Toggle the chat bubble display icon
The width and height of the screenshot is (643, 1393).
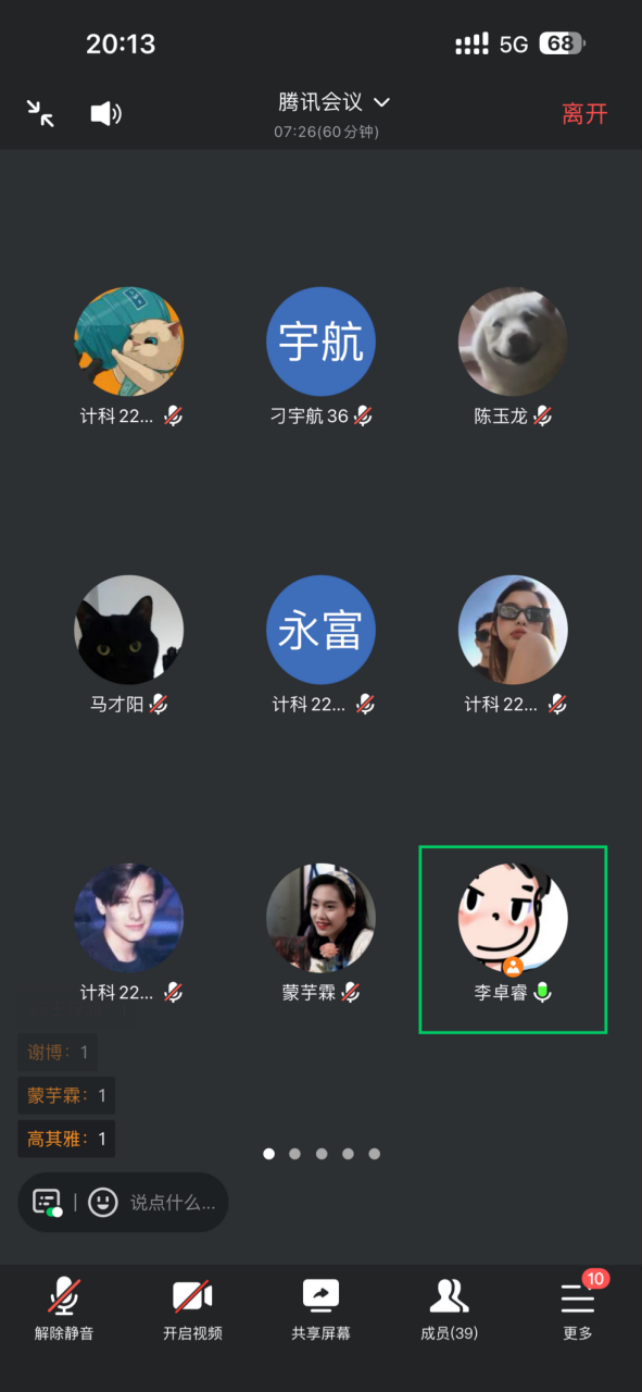pos(47,1202)
